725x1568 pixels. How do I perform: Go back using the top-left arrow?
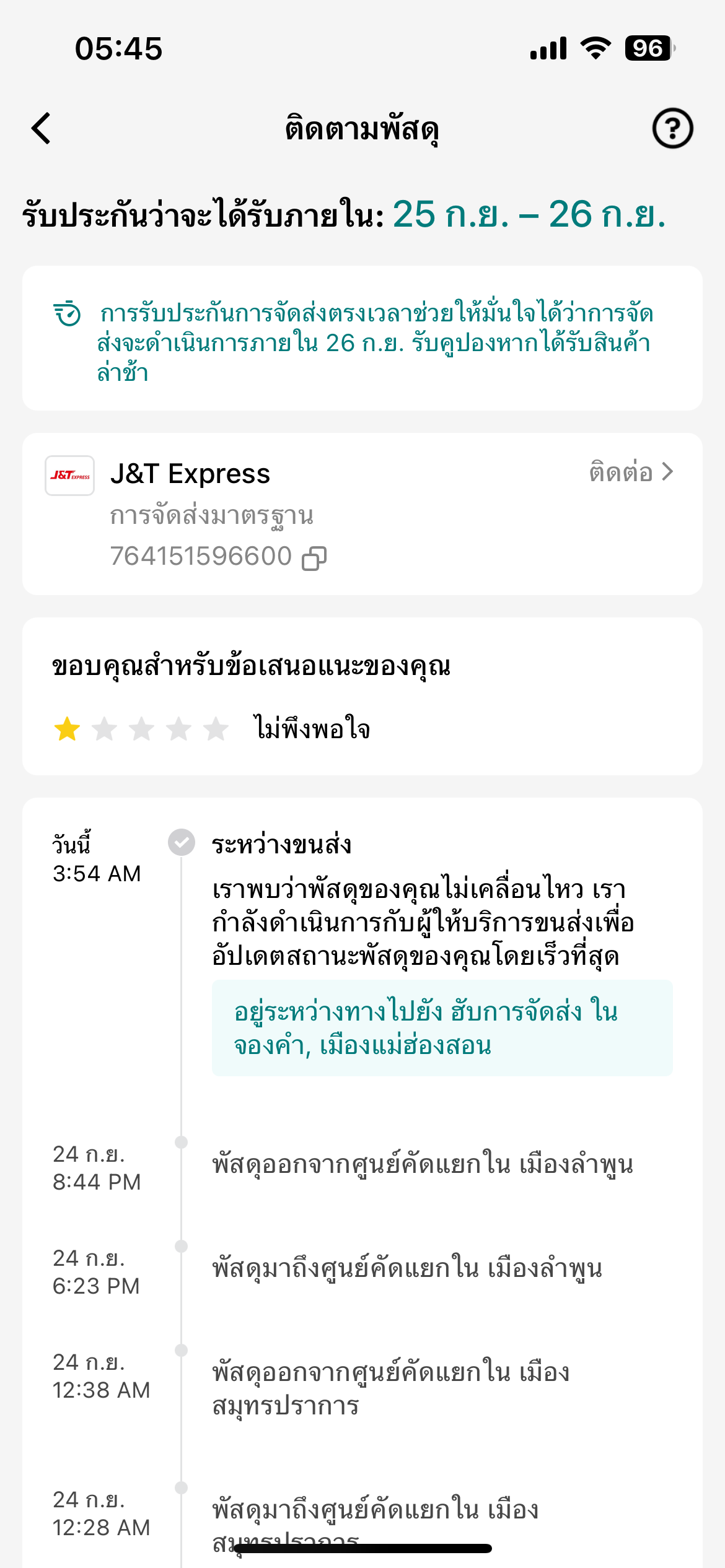point(41,128)
